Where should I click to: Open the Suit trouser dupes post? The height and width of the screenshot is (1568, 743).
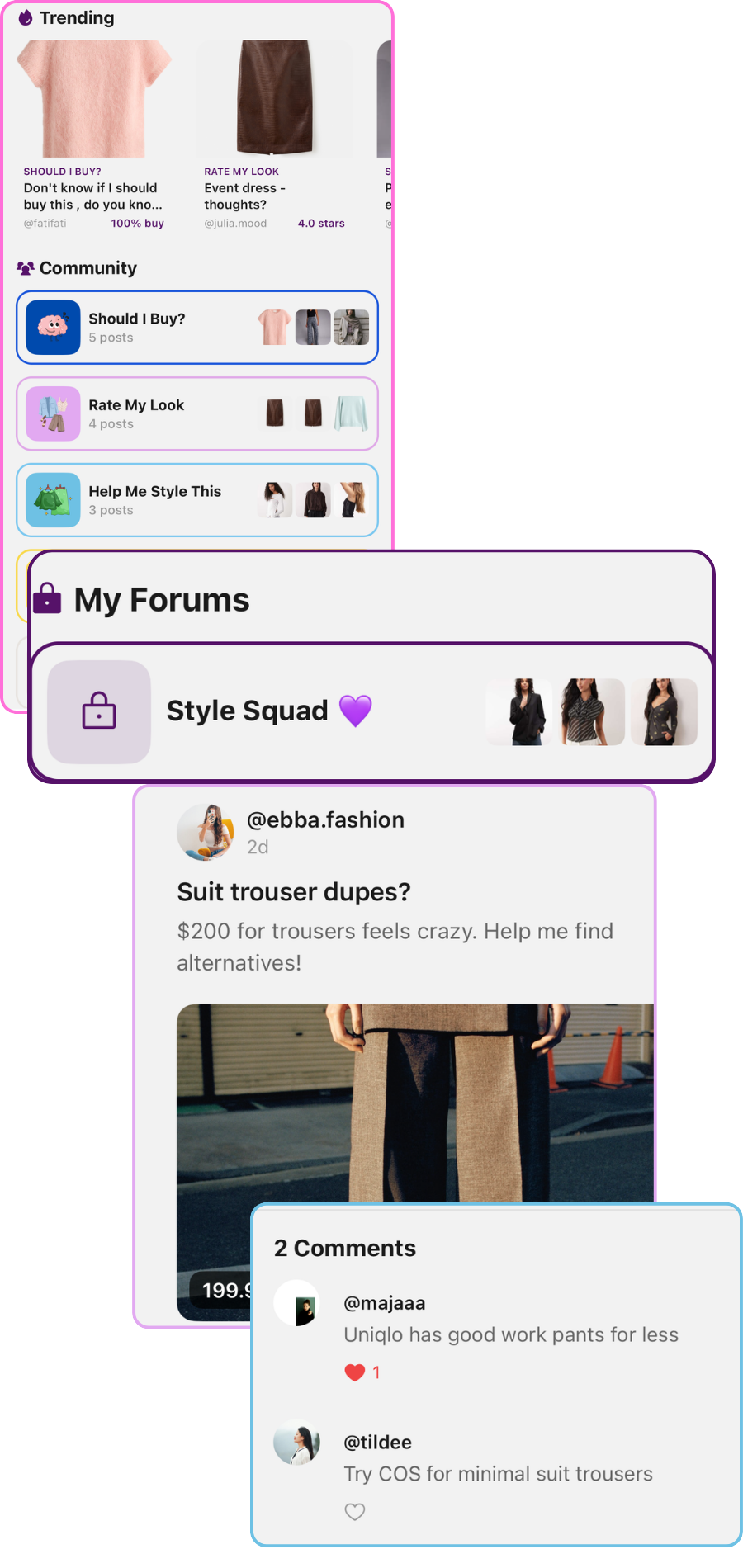coord(293,891)
